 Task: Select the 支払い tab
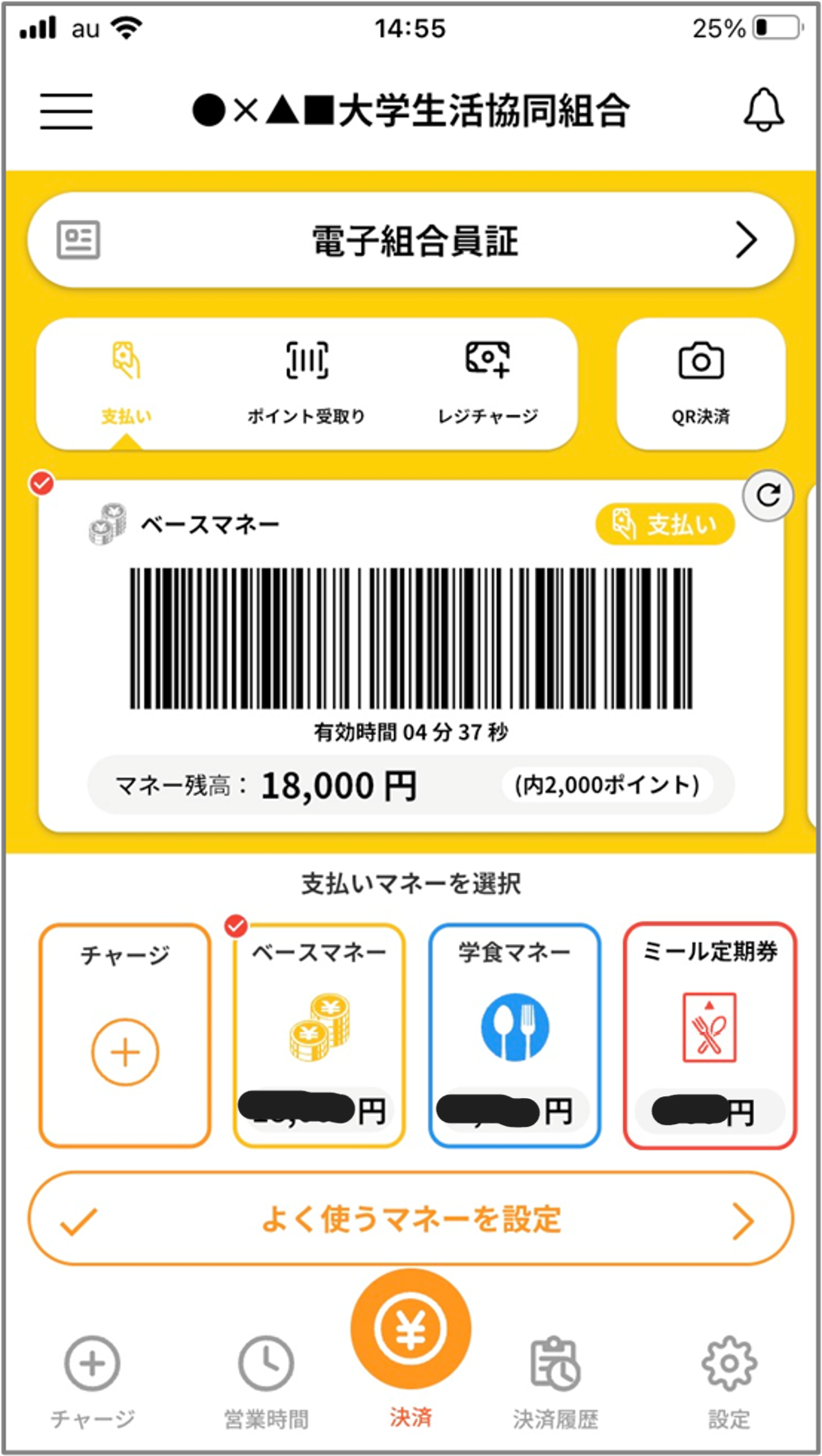tap(126, 382)
